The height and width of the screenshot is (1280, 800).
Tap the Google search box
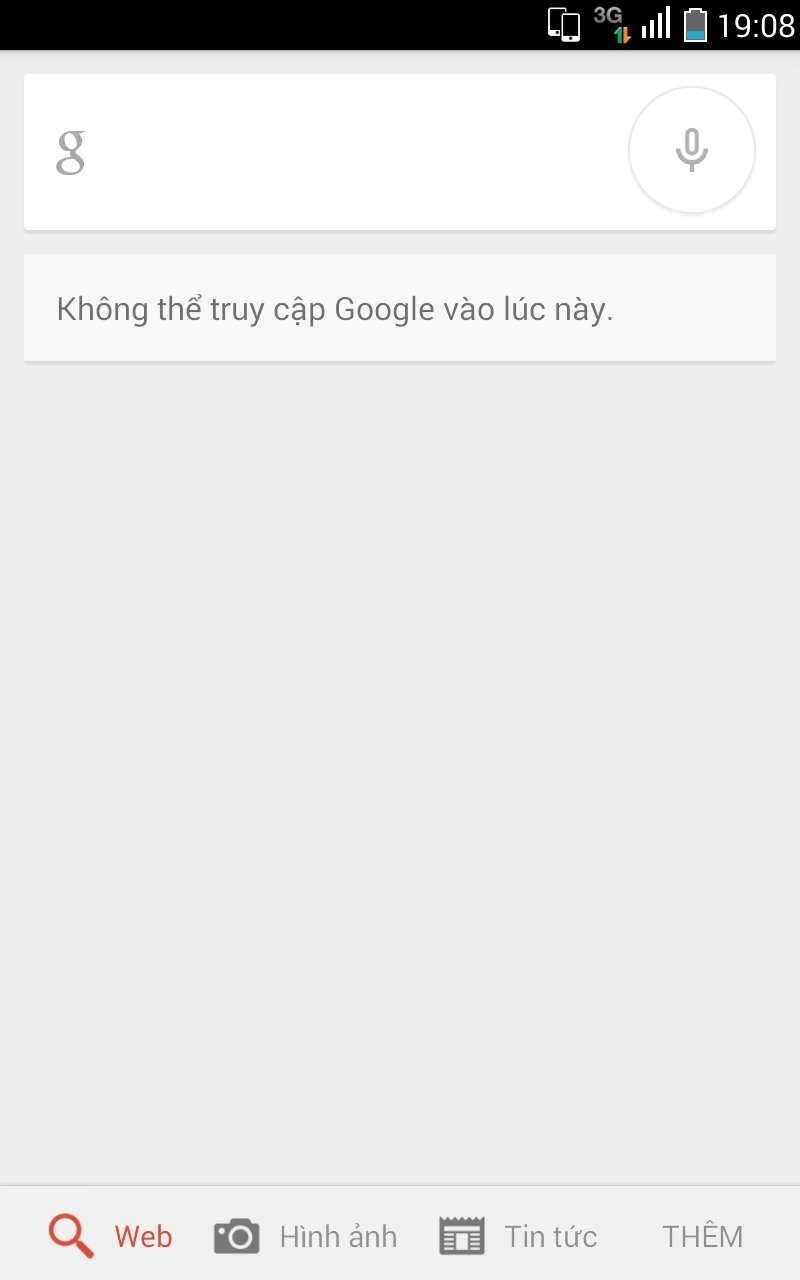point(340,152)
